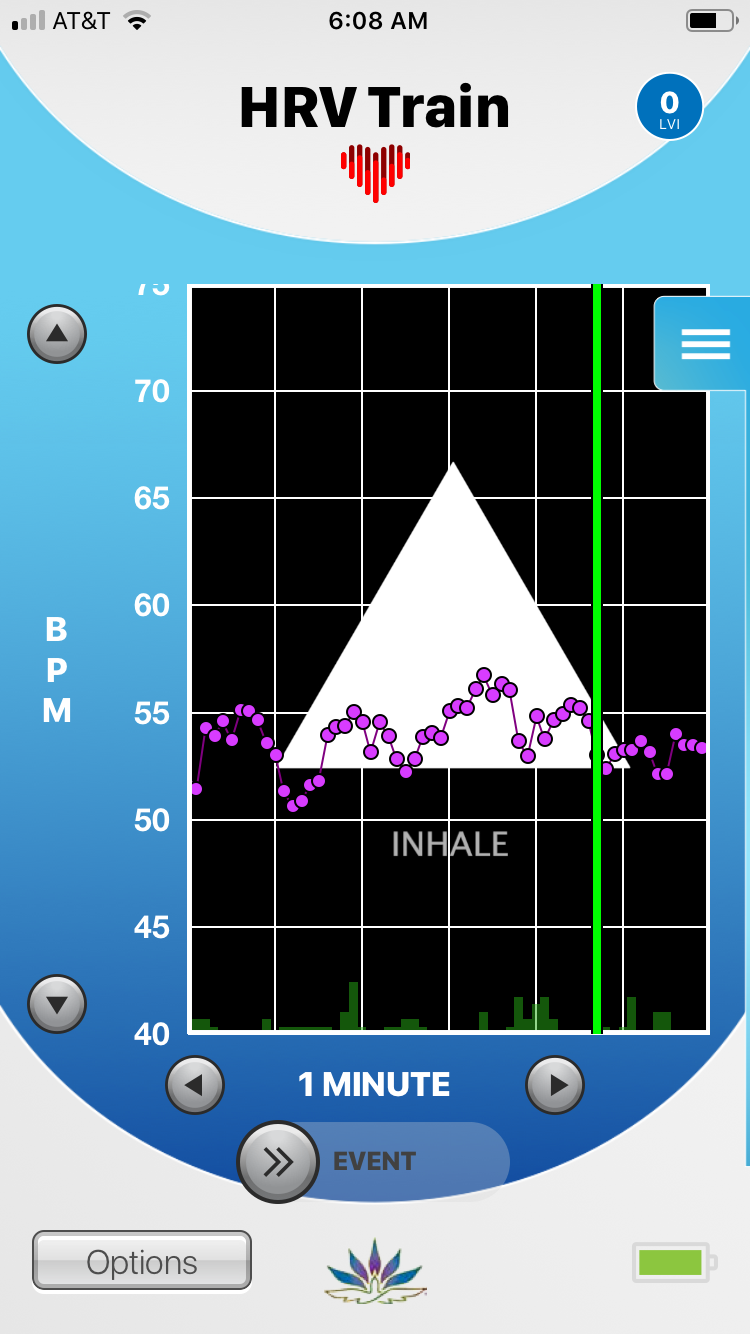Viewport: 750px width, 1334px height.
Task: Change the 1 MINUTE time window
Action: click(x=374, y=1083)
